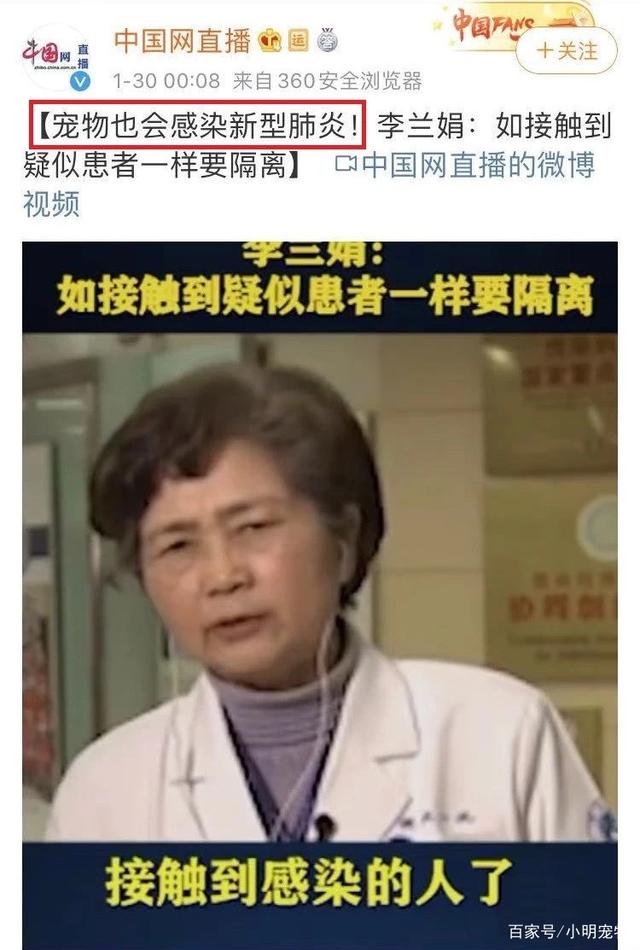Viewport: 640px width, 950px height.
Task: View the 中国网直播 account name page
Action: (181, 41)
